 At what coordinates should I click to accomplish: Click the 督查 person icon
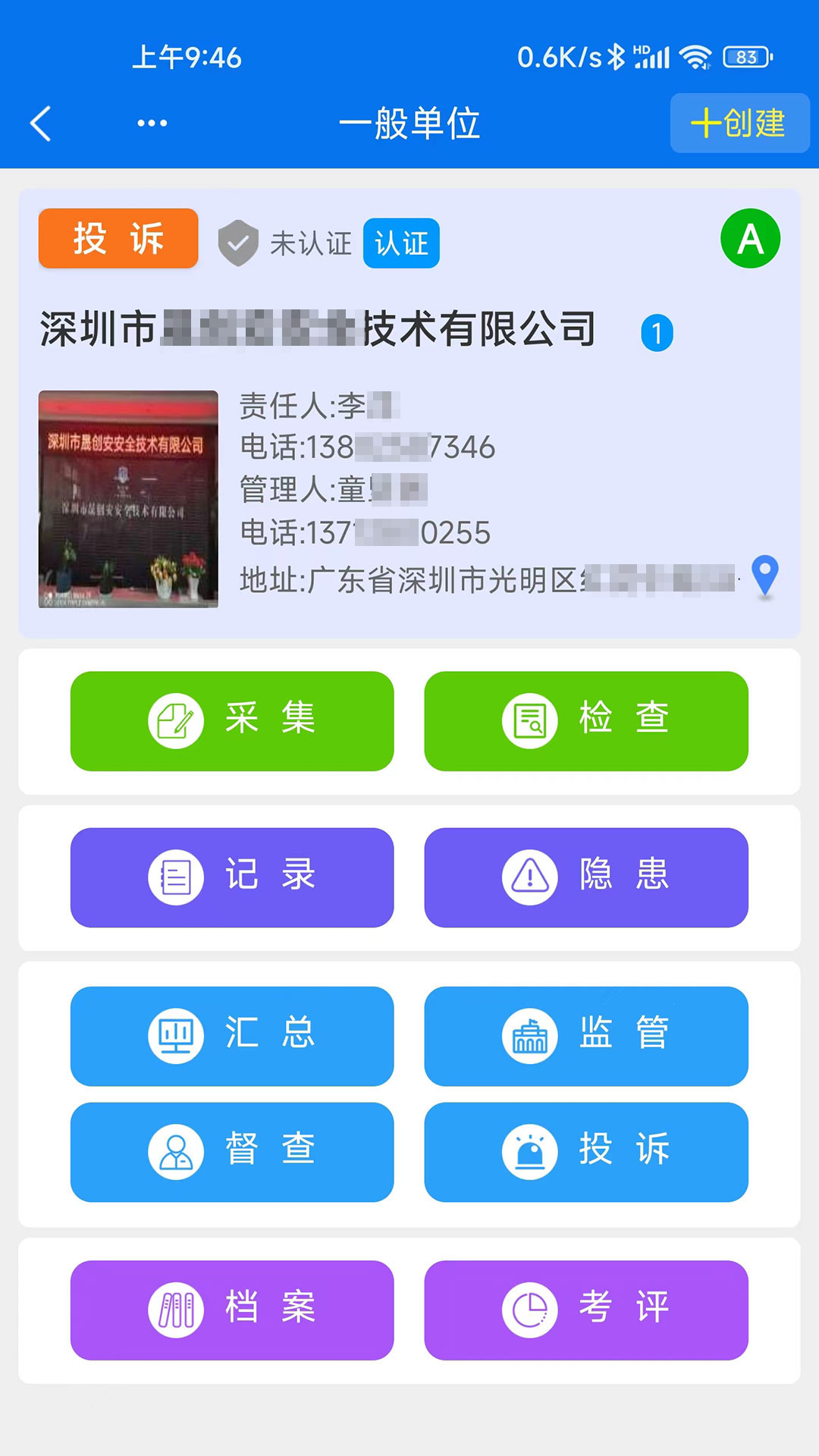point(176,1152)
